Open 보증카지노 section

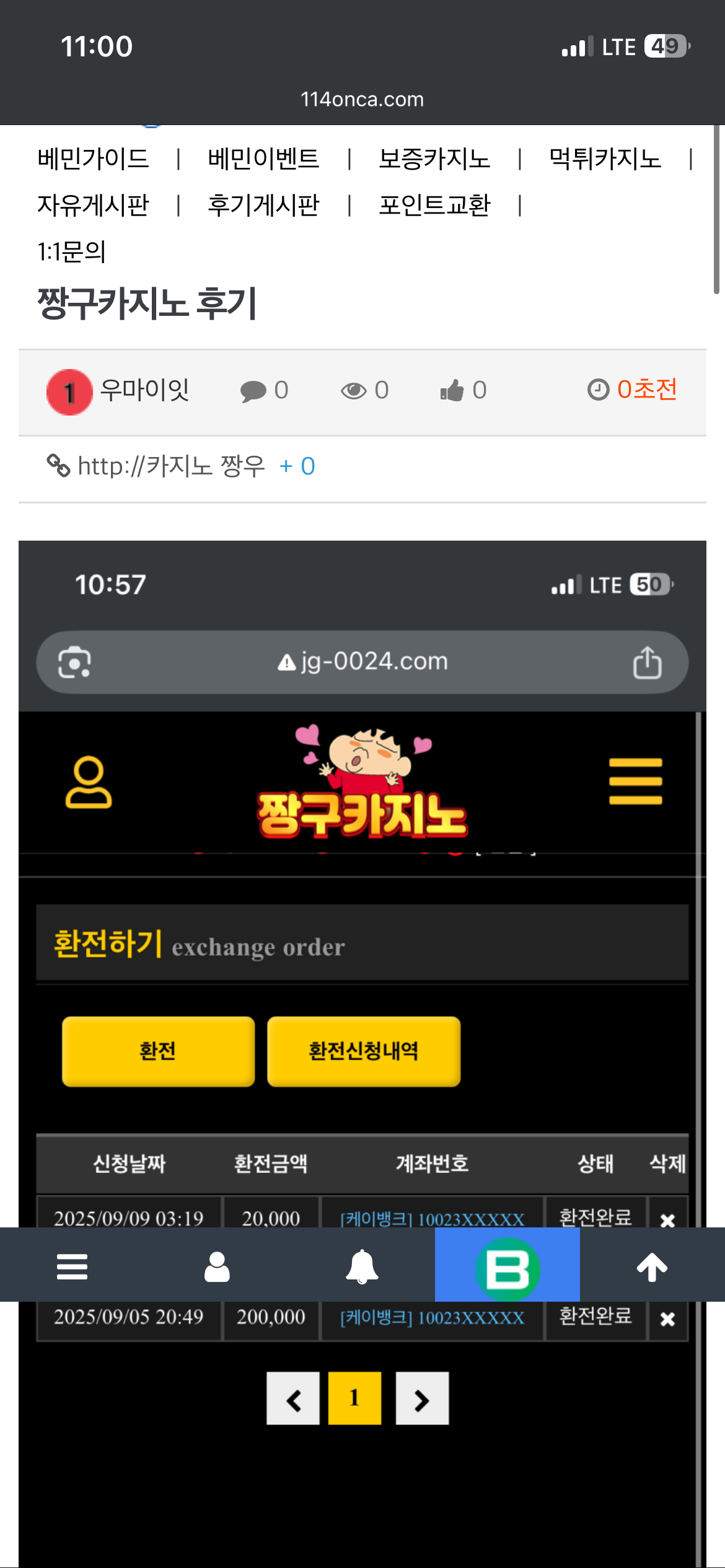(434, 159)
